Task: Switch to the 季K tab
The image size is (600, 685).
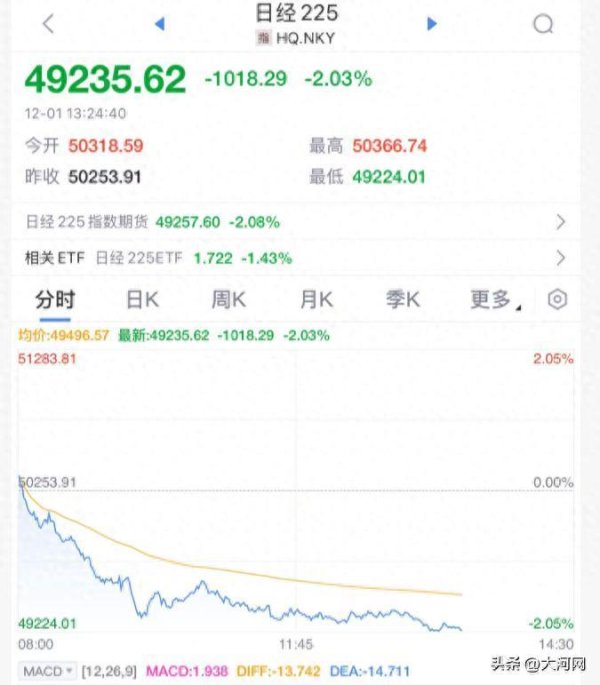Action: (x=403, y=300)
